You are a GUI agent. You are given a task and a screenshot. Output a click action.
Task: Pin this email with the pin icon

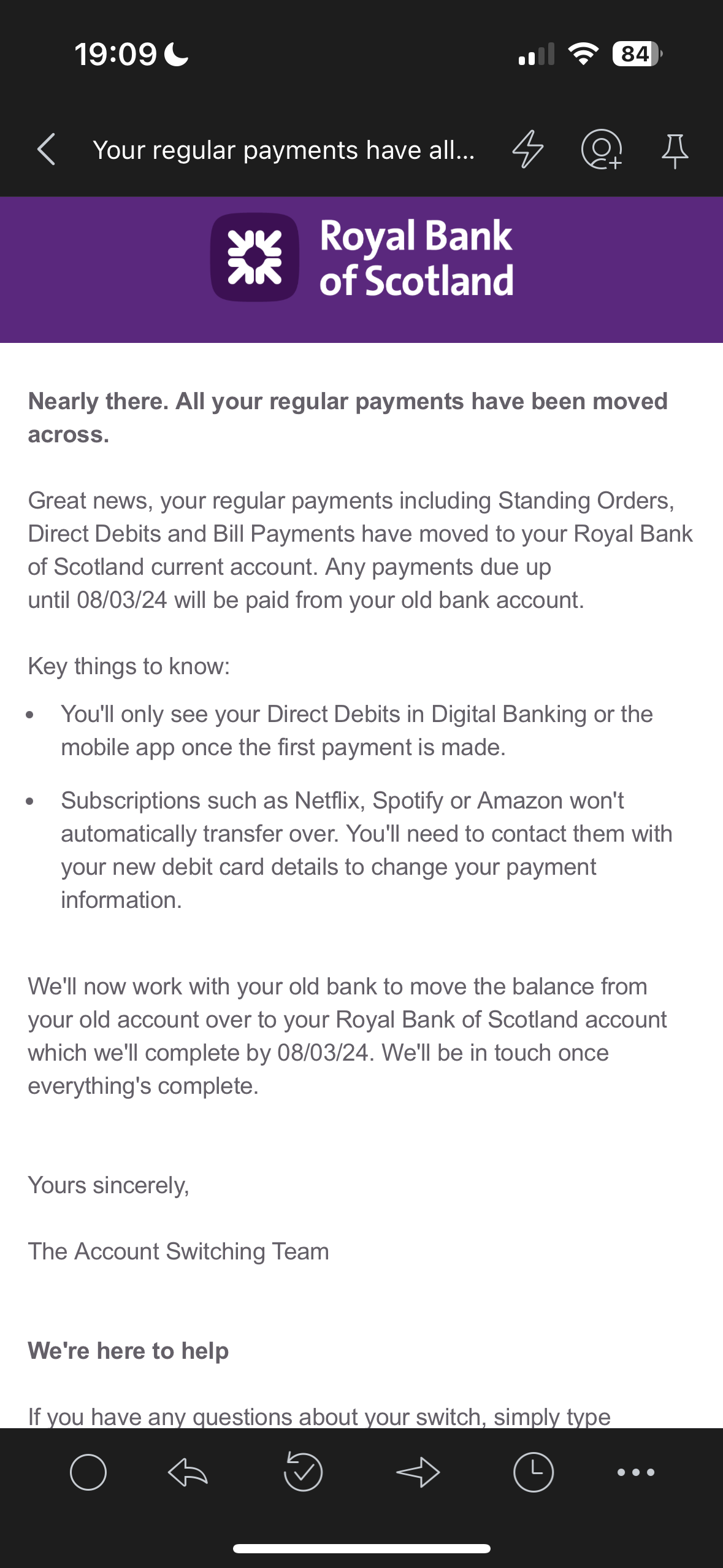click(x=675, y=150)
